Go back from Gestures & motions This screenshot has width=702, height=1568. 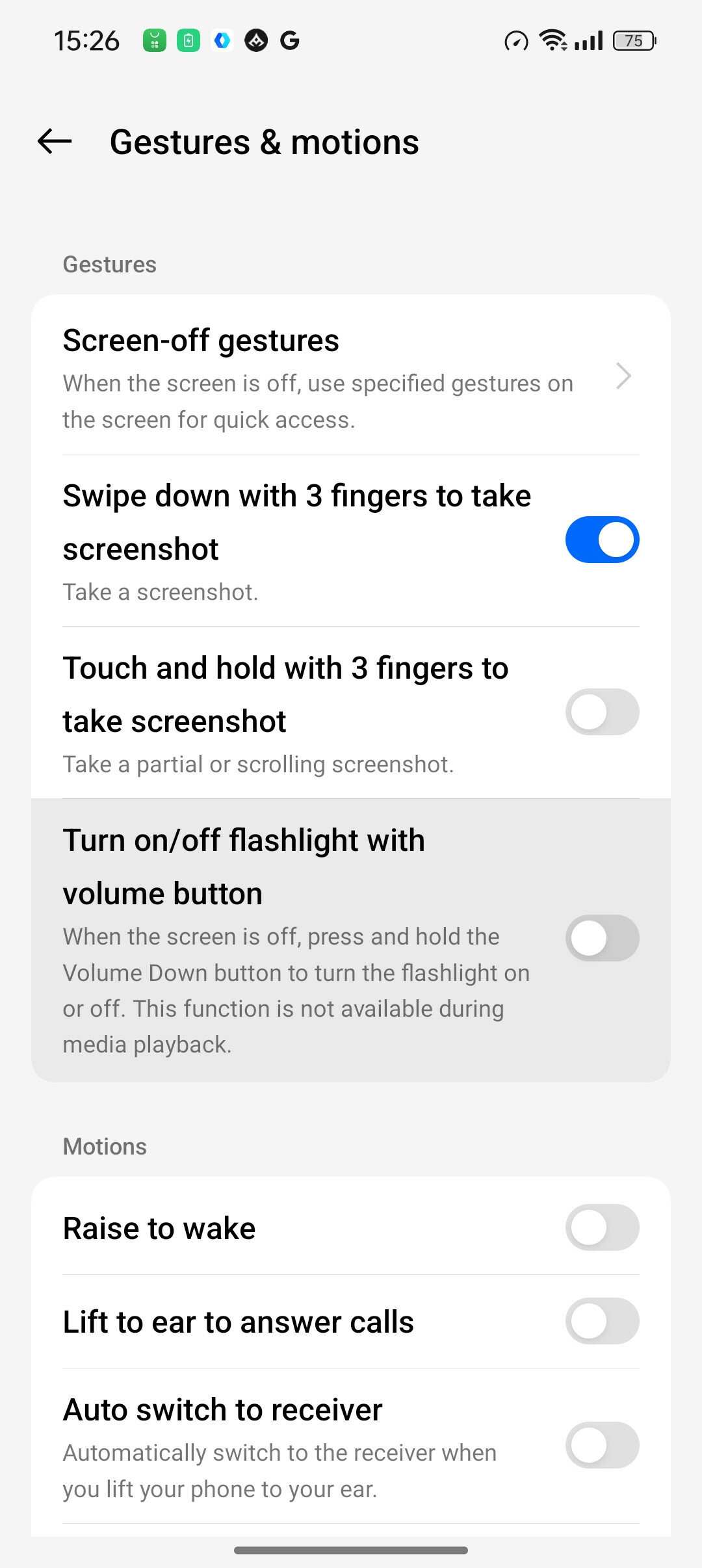click(x=55, y=141)
